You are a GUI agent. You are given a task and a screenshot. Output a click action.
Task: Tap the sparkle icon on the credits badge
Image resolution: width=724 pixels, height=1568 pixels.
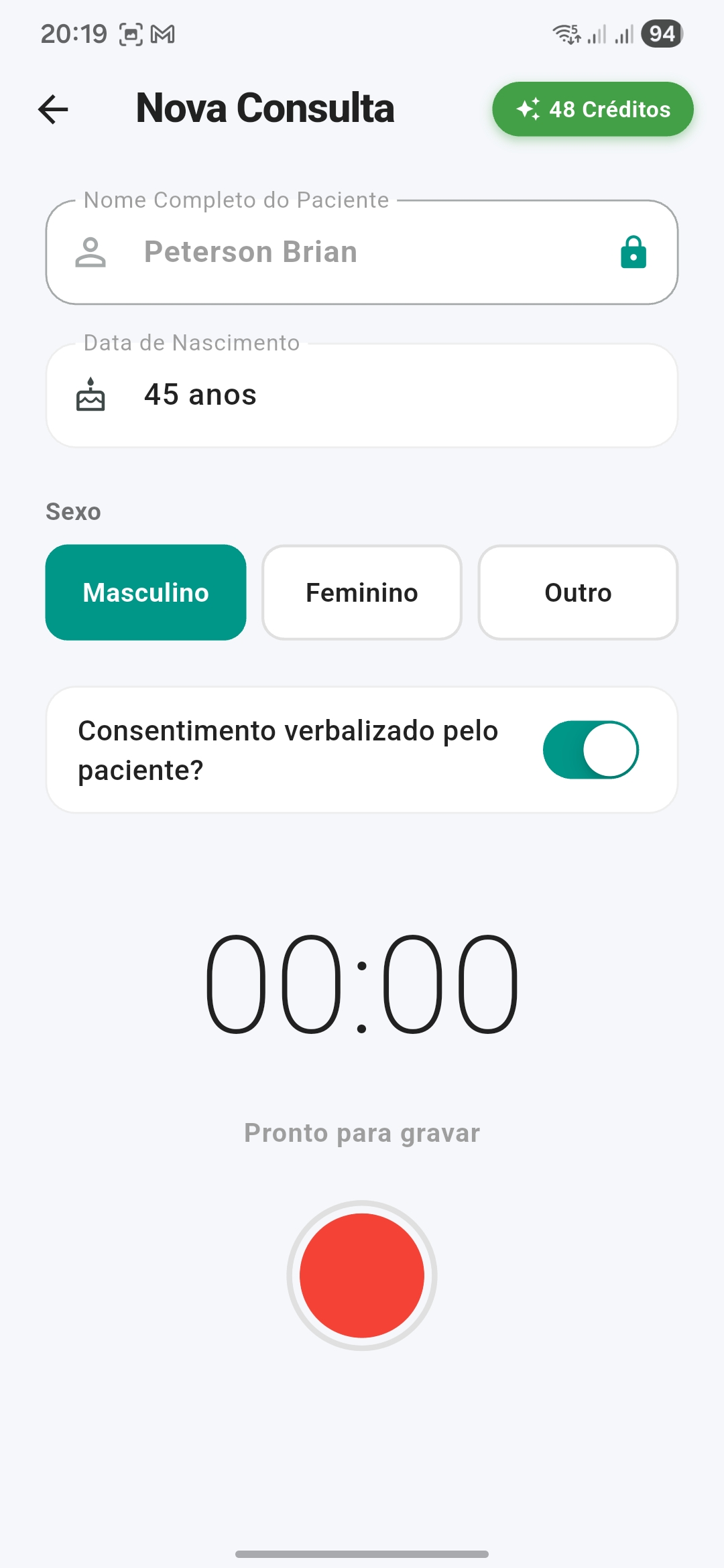tap(528, 109)
